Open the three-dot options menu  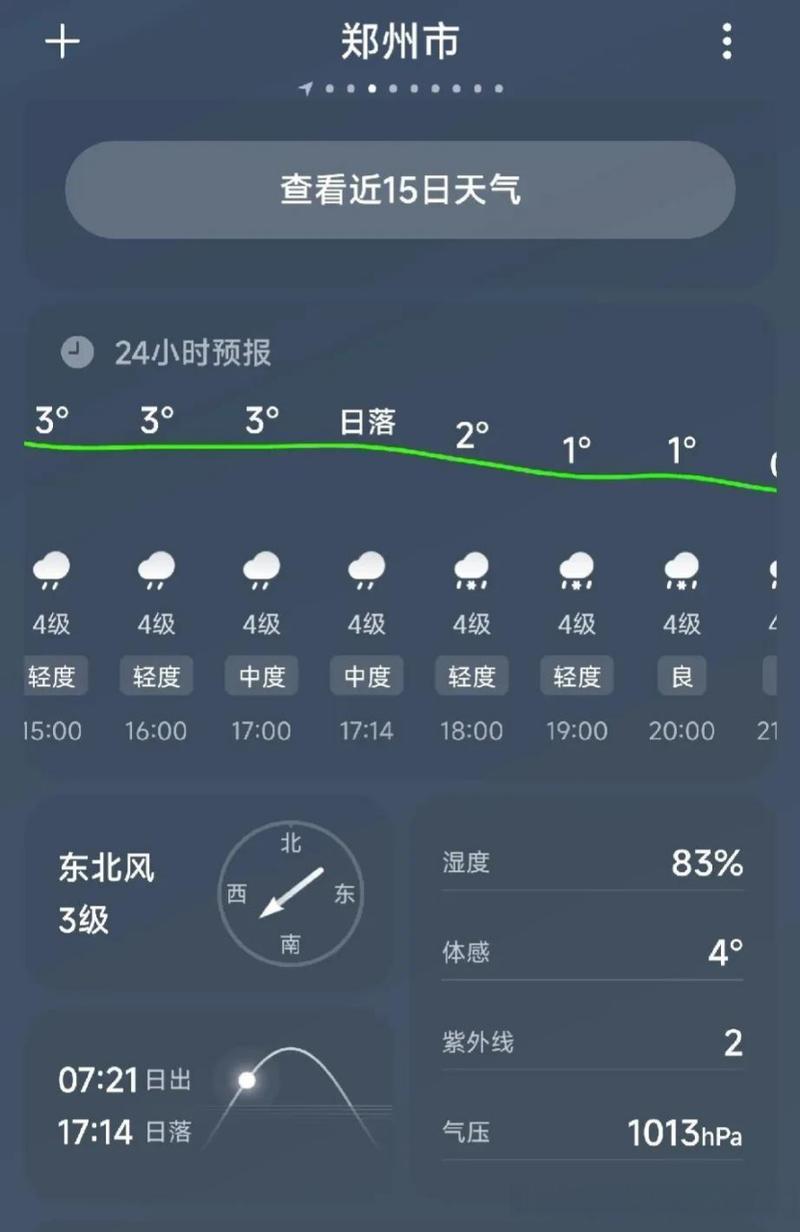point(726,40)
